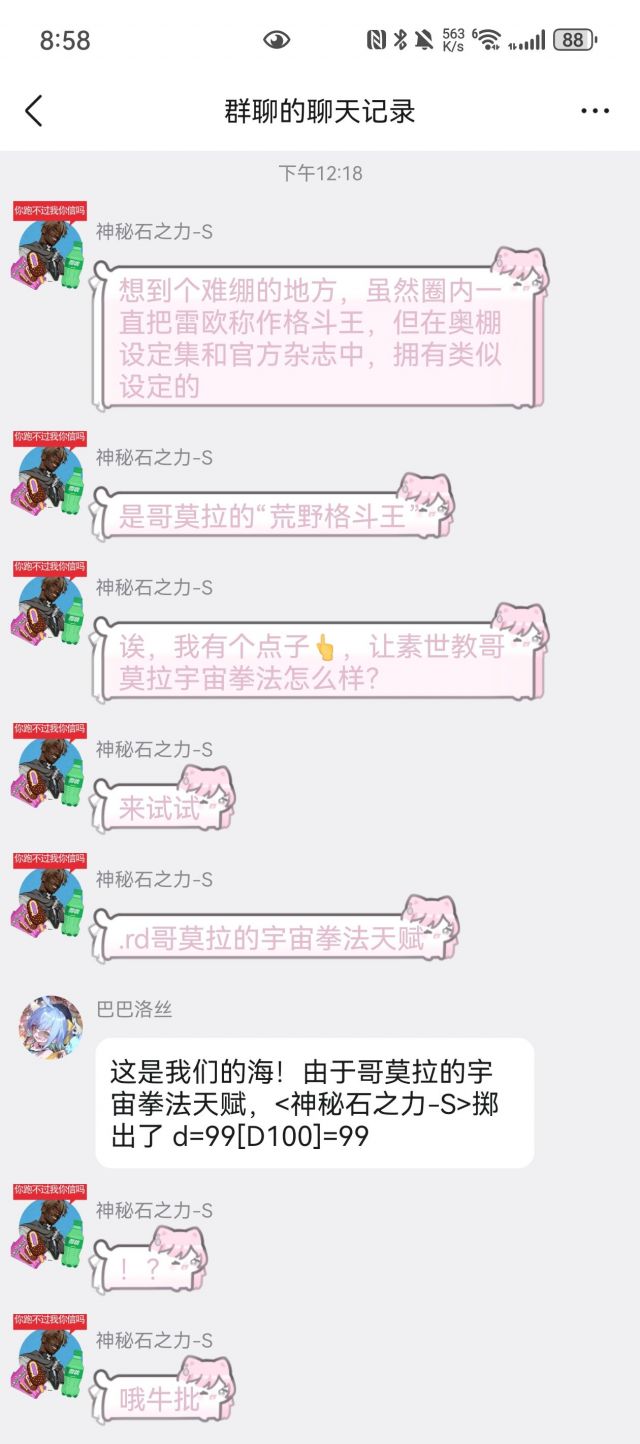The width and height of the screenshot is (640, 1444).
Task: Go back from the chat record
Action: point(34,111)
